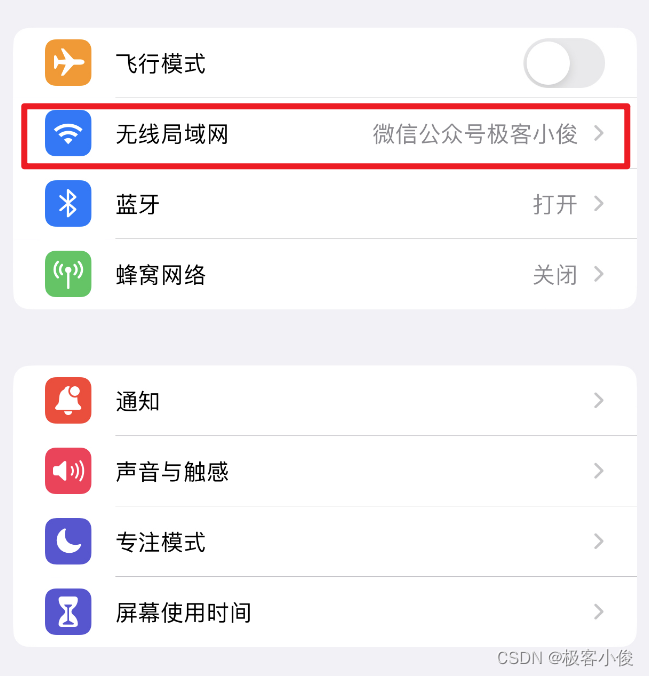The image size is (649, 676).
Task: Open 蜂窝网络 settings
Action: tap(325, 274)
